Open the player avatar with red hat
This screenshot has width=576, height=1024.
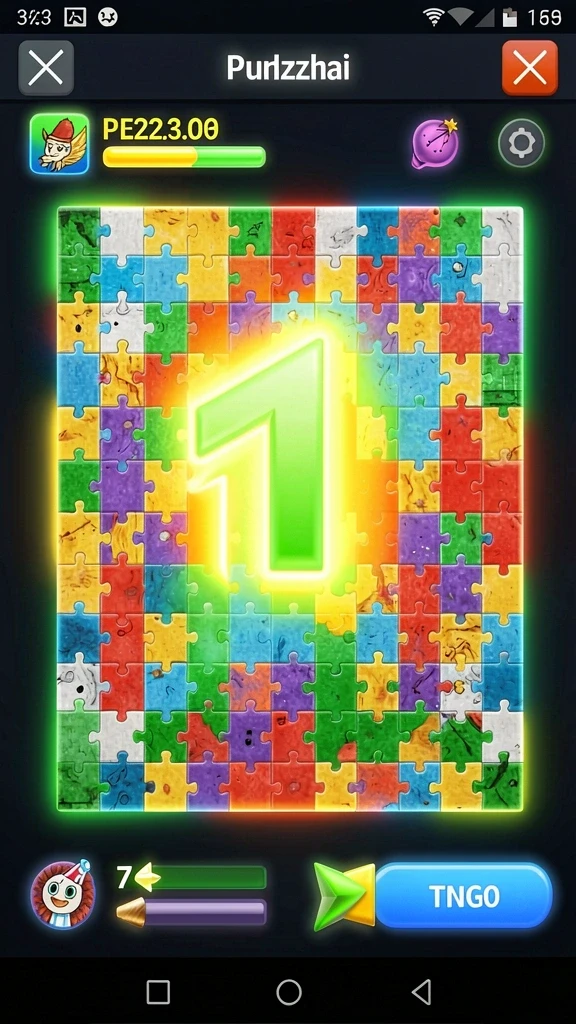(59, 144)
